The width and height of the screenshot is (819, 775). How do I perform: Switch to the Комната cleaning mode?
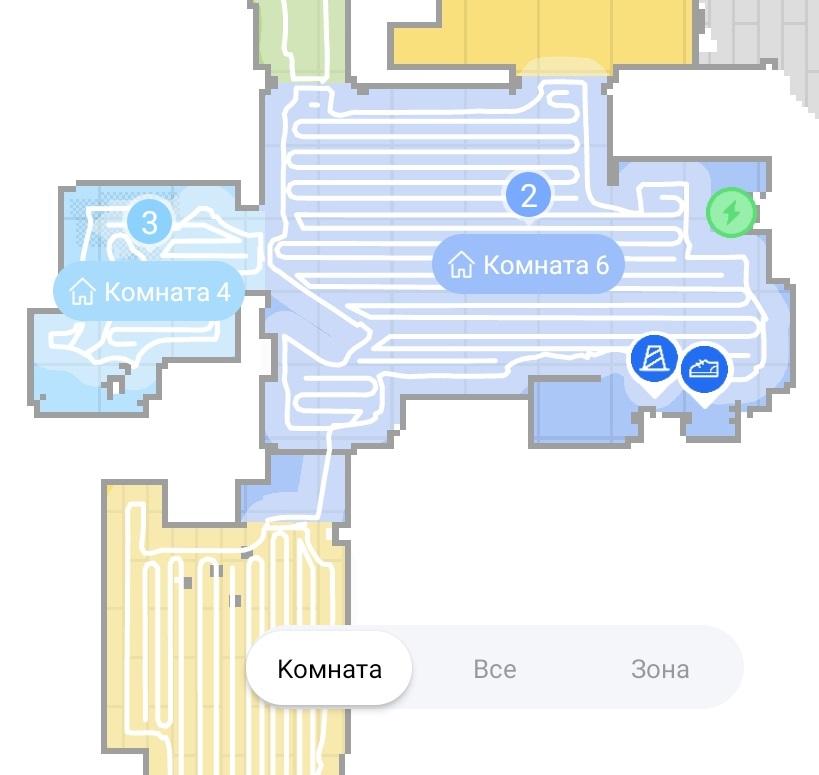(329, 668)
